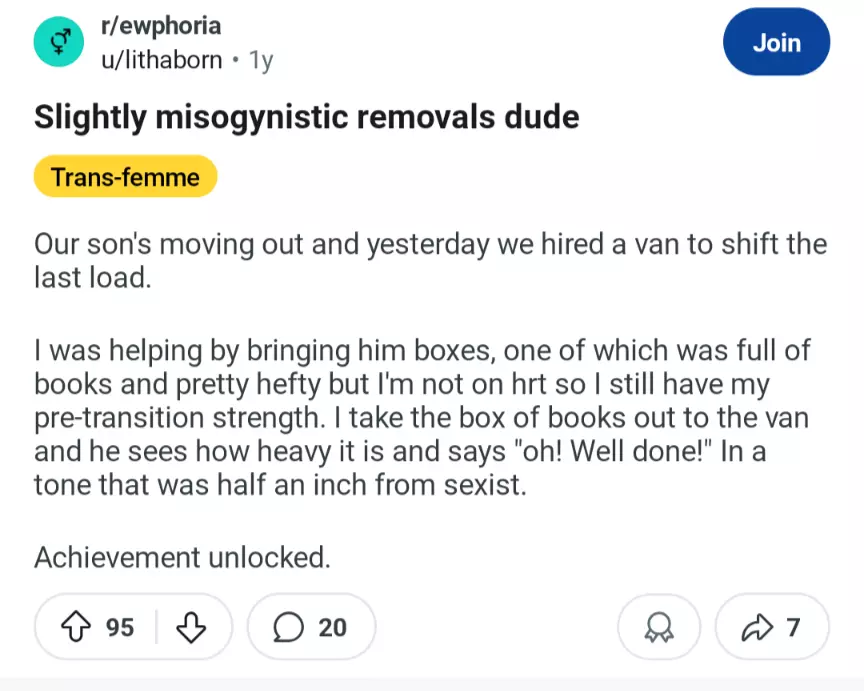Screen dimensions: 864x691
Task: View u/lithaborn's profile
Action: coord(162,60)
